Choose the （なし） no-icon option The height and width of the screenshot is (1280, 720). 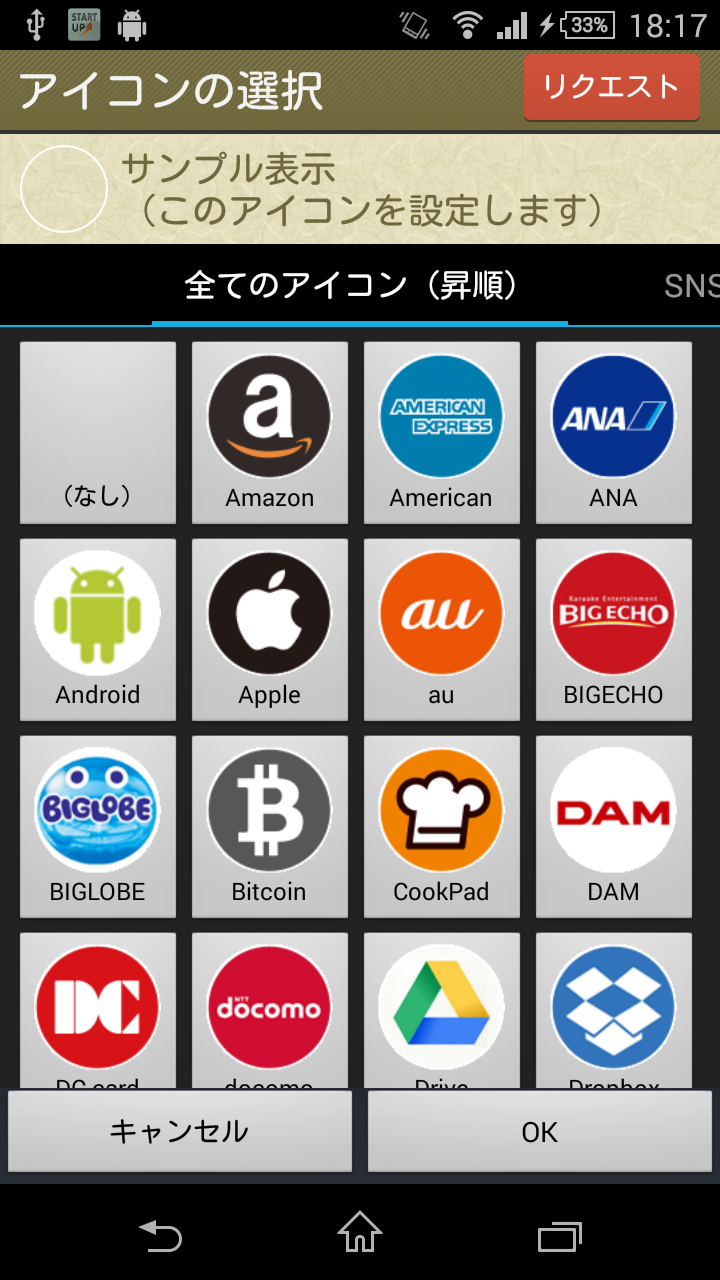(97, 432)
